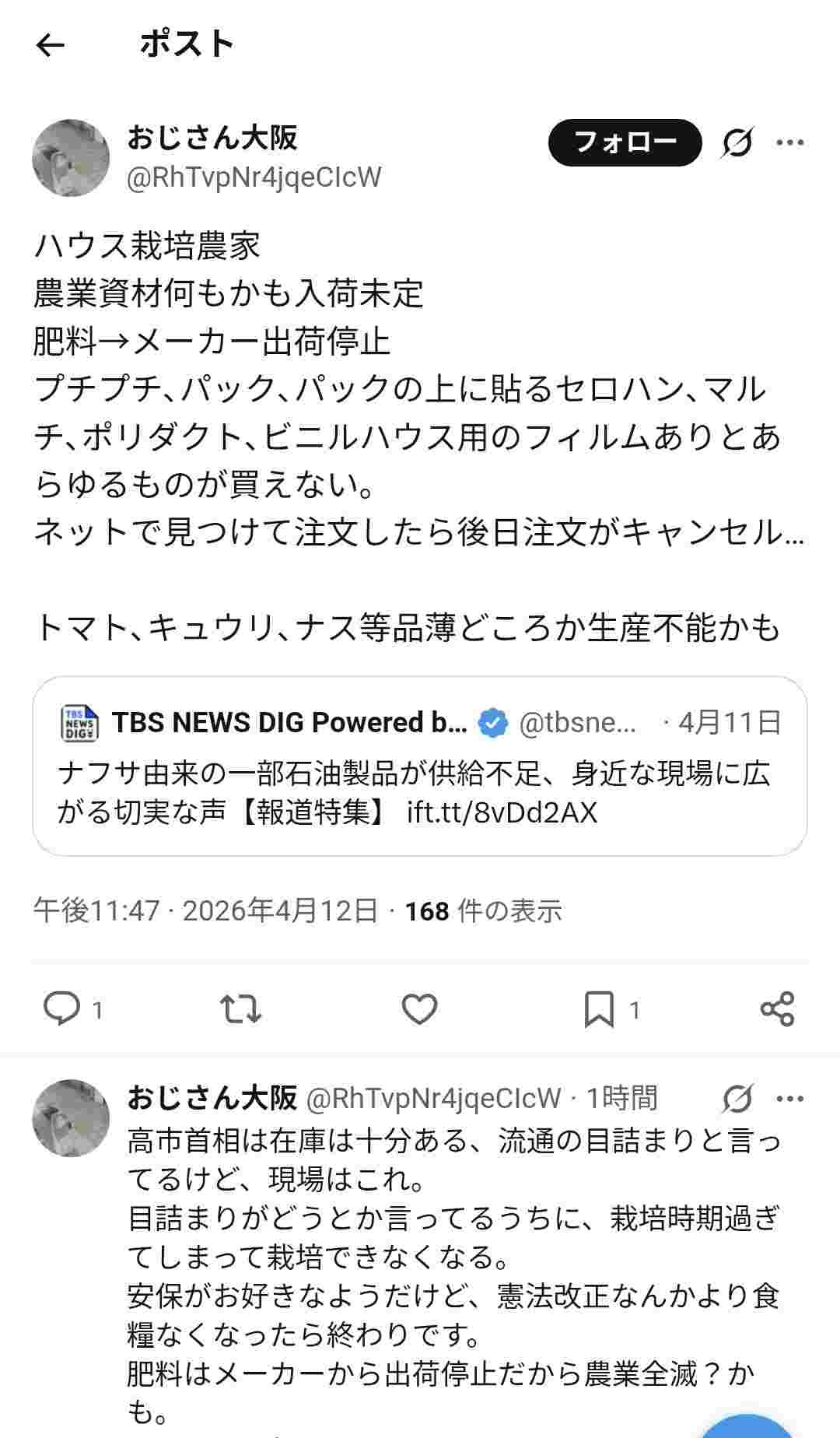
Task: Open overflow menu on the reply post
Action: [790, 1099]
